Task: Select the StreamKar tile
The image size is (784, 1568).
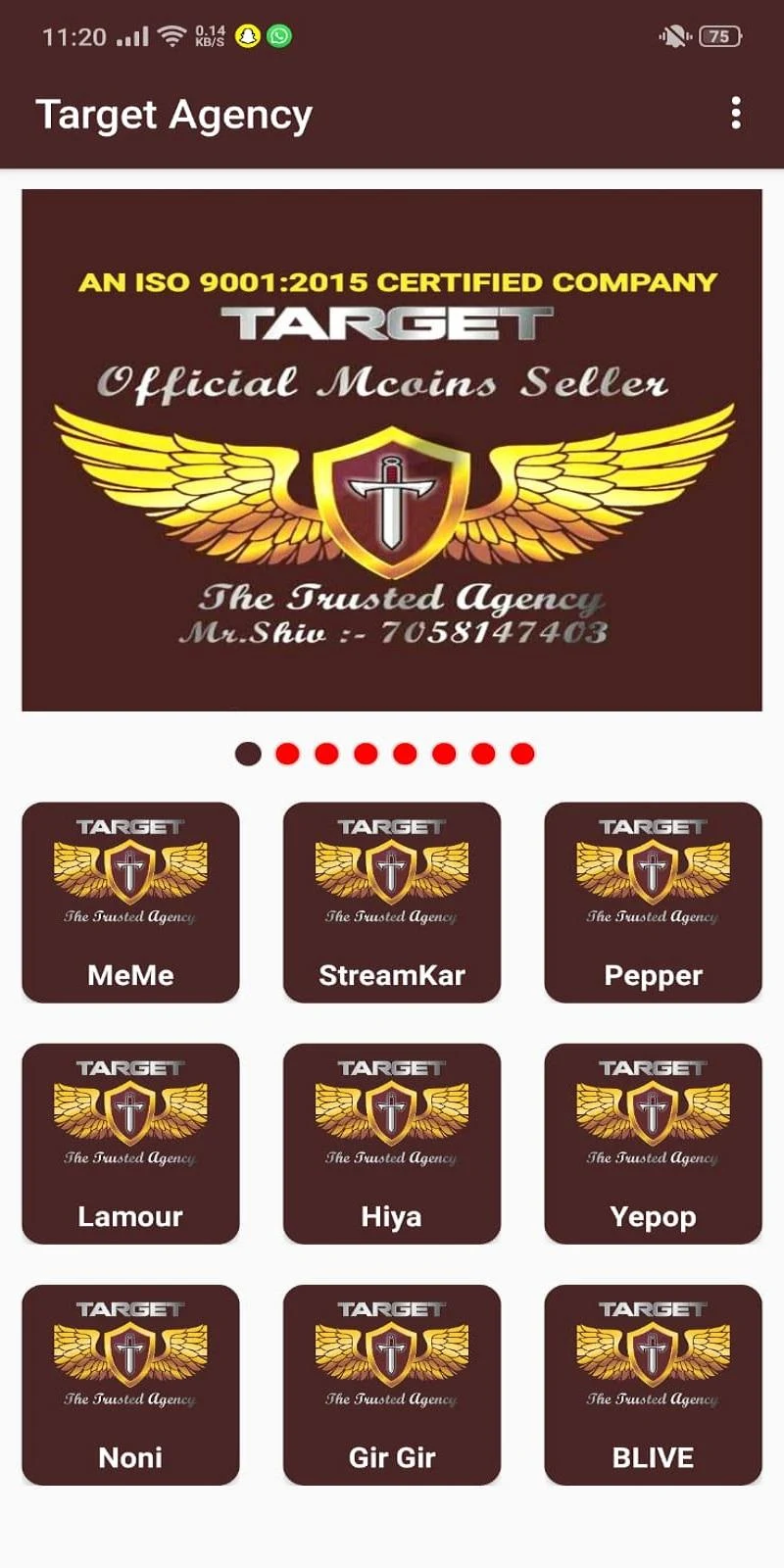Action: (x=392, y=903)
